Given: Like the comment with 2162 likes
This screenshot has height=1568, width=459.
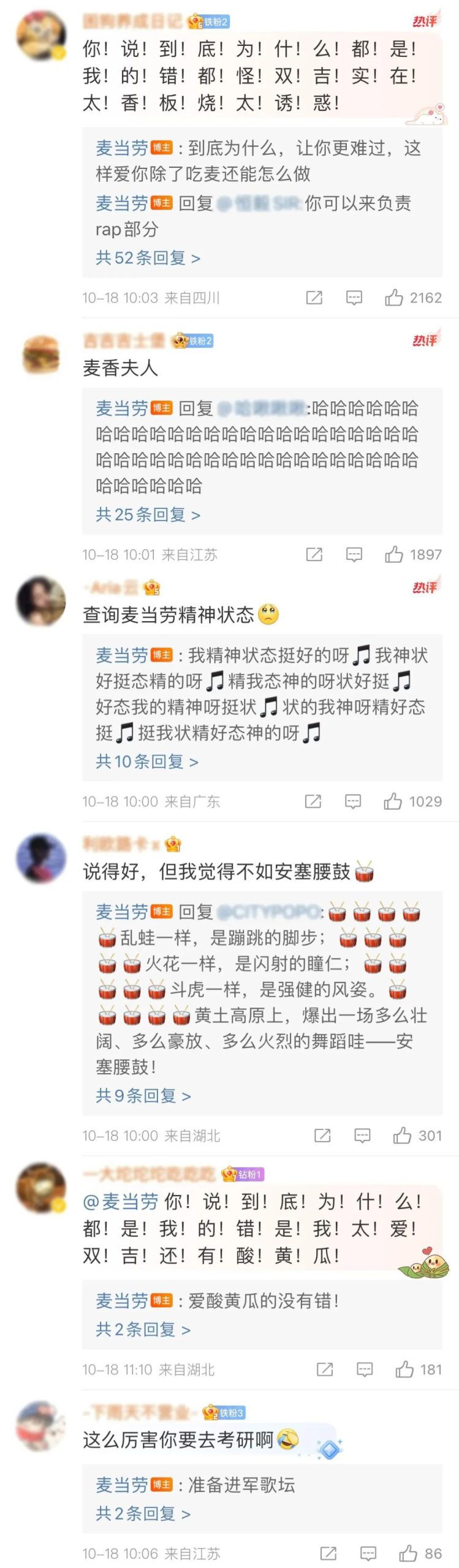Looking at the screenshot, I should tap(394, 298).
